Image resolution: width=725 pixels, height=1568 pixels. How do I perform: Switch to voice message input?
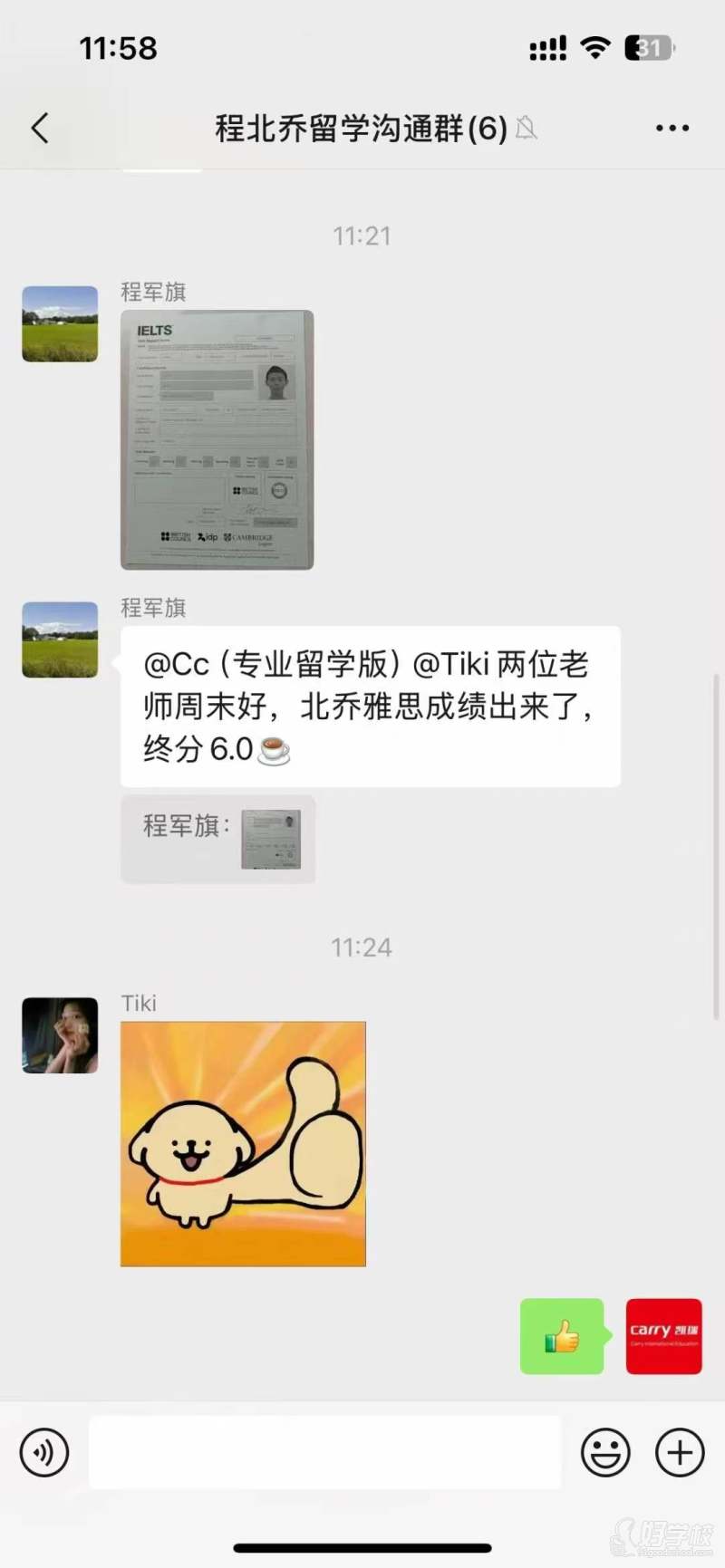click(x=43, y=1452)
